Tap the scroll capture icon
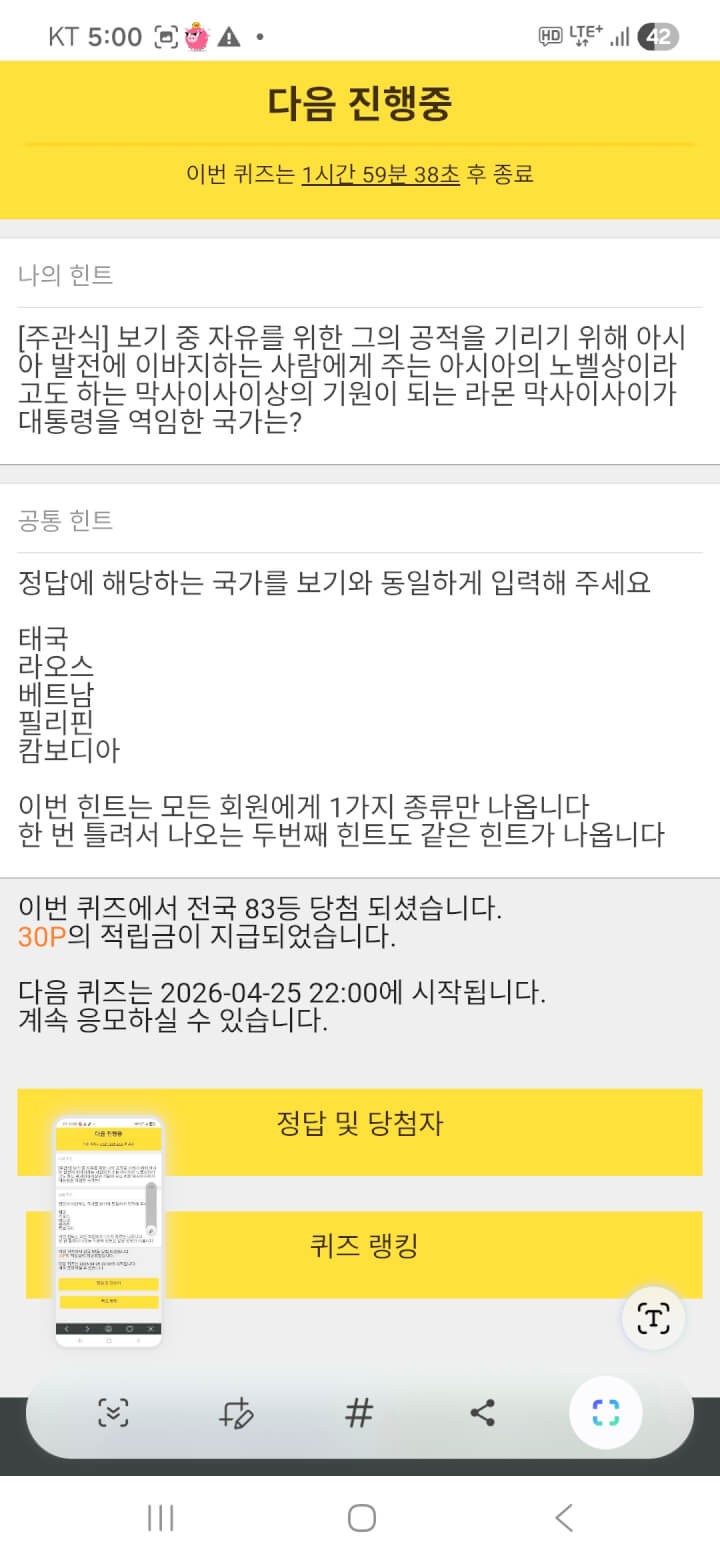The image size is (720, 1560). [x=113, y=1413]
